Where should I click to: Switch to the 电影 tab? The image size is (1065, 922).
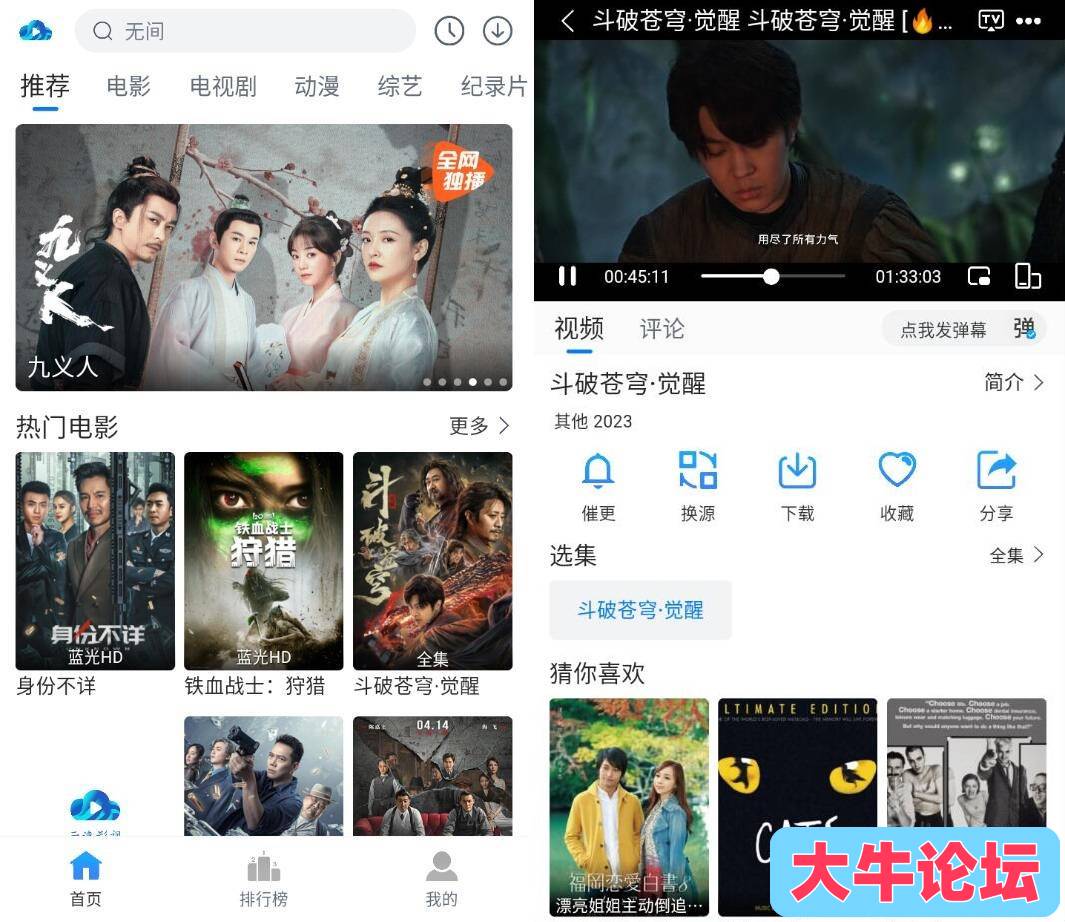pyautogui.click(x=128, y=87)
